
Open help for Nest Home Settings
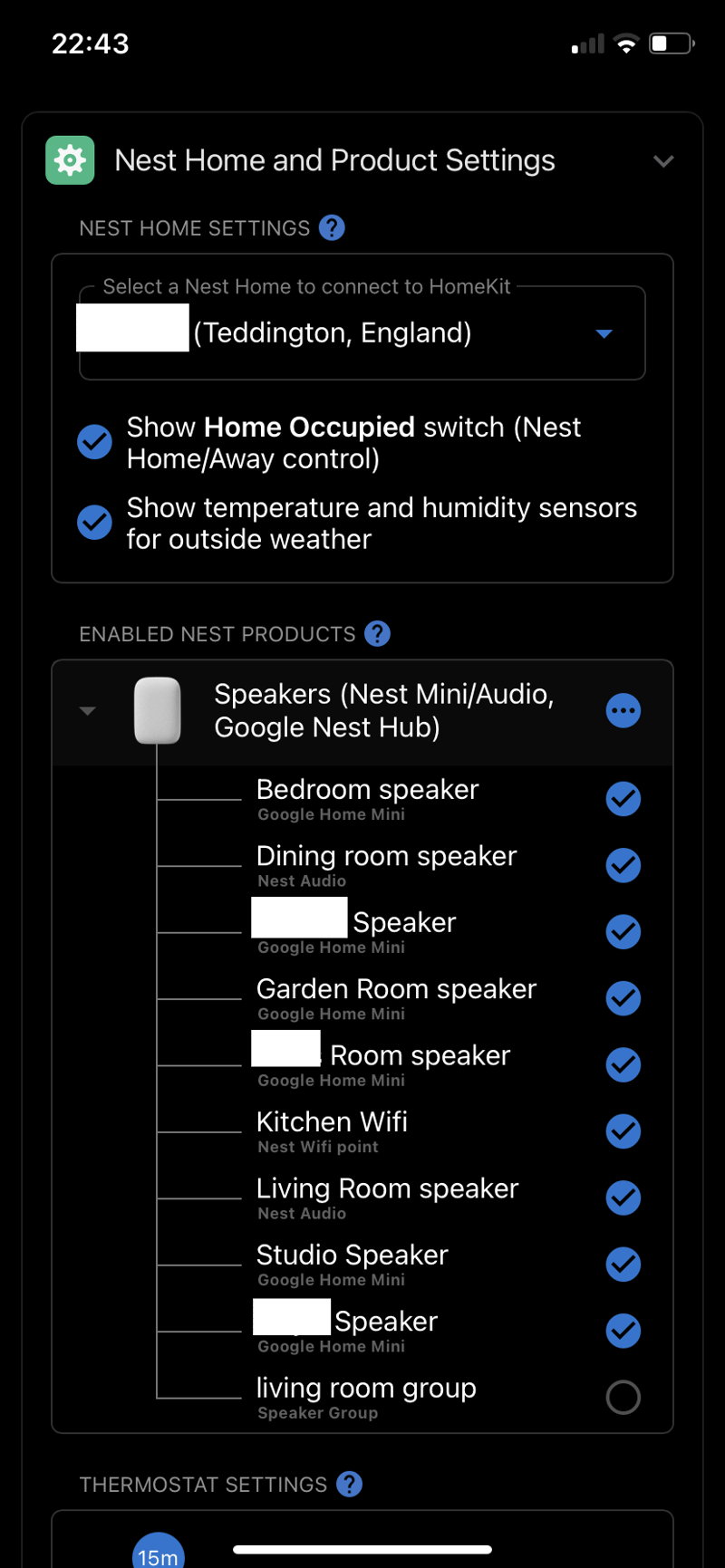(332, 227)
